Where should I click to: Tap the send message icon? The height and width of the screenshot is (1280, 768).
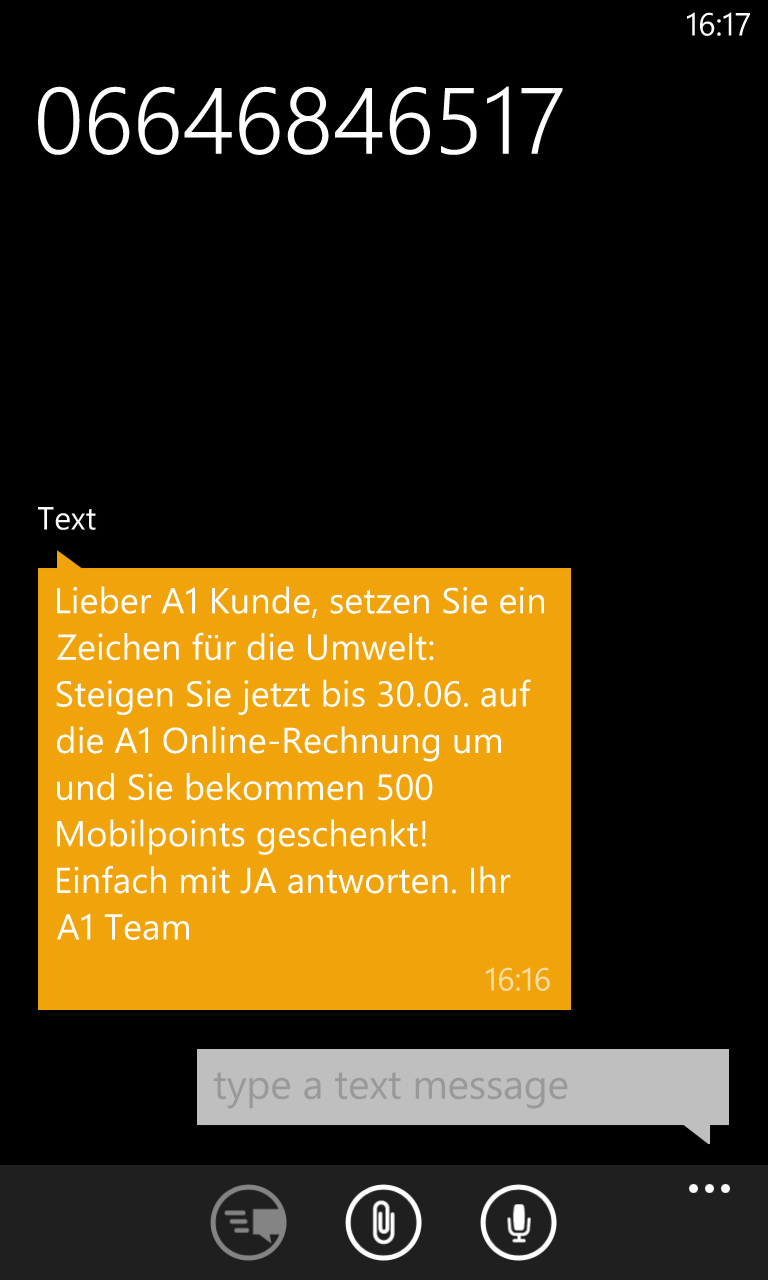tap(249, 1222)
